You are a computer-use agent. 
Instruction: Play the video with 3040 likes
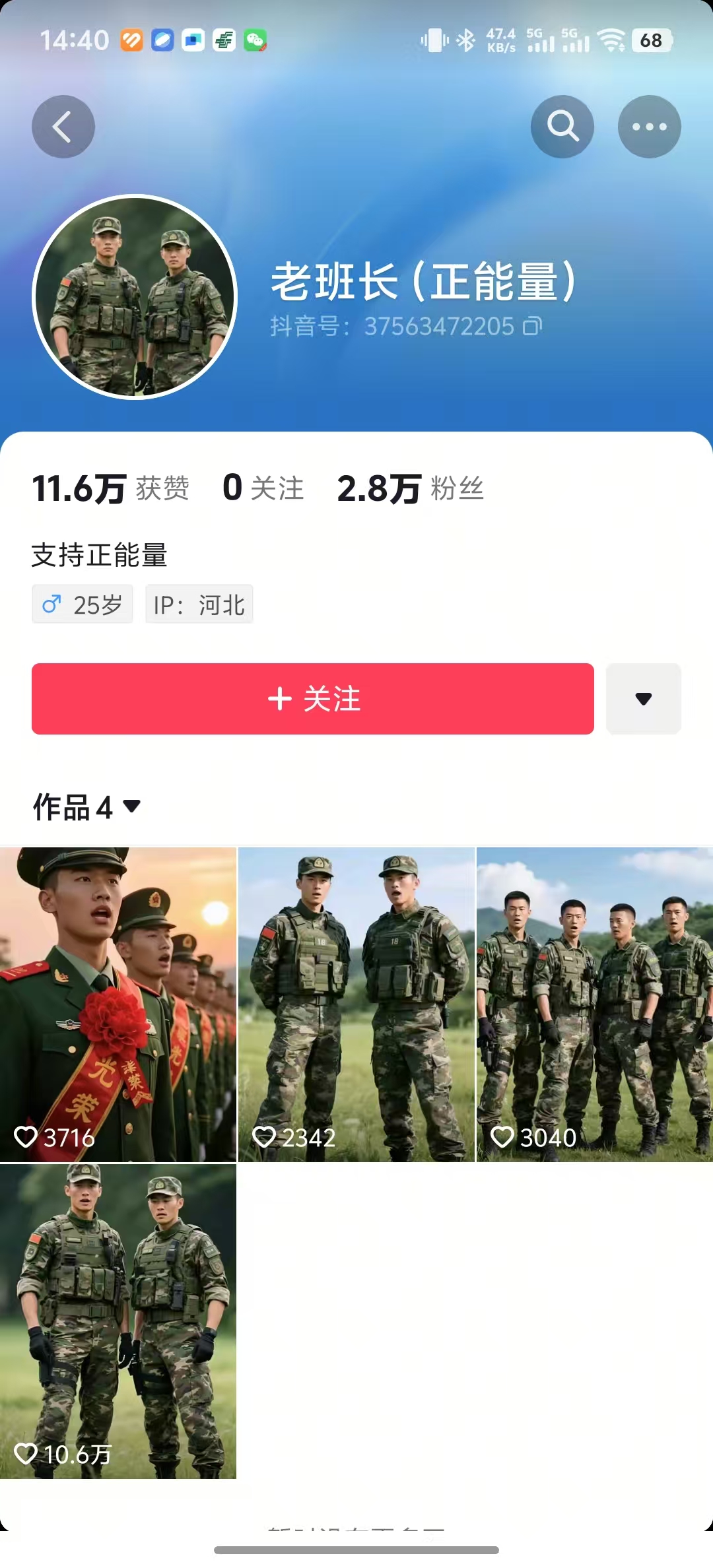click(x=594, y=1004)
